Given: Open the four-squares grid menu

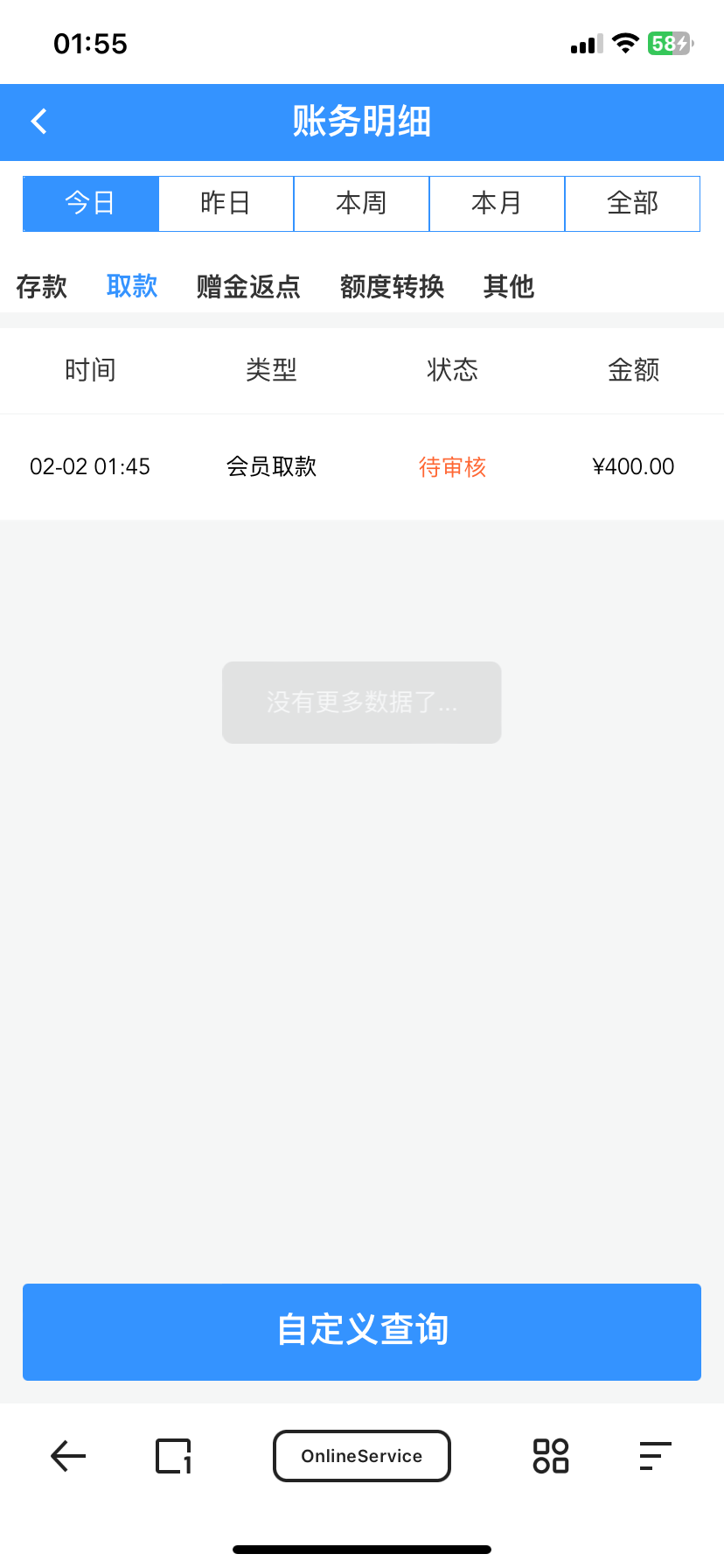Looking at the screenshot, I should 551,1456.
